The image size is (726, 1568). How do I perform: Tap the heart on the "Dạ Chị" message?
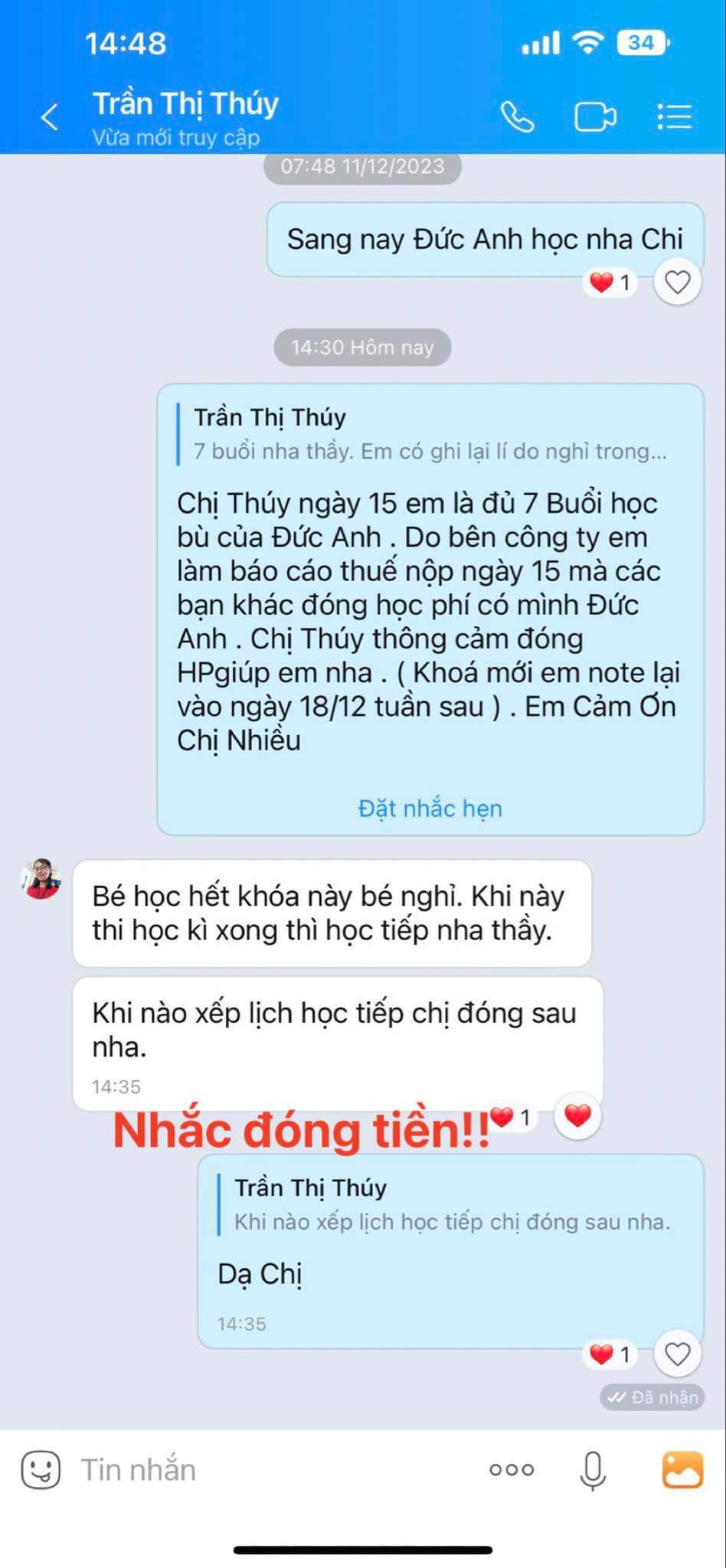[677, 1354]
